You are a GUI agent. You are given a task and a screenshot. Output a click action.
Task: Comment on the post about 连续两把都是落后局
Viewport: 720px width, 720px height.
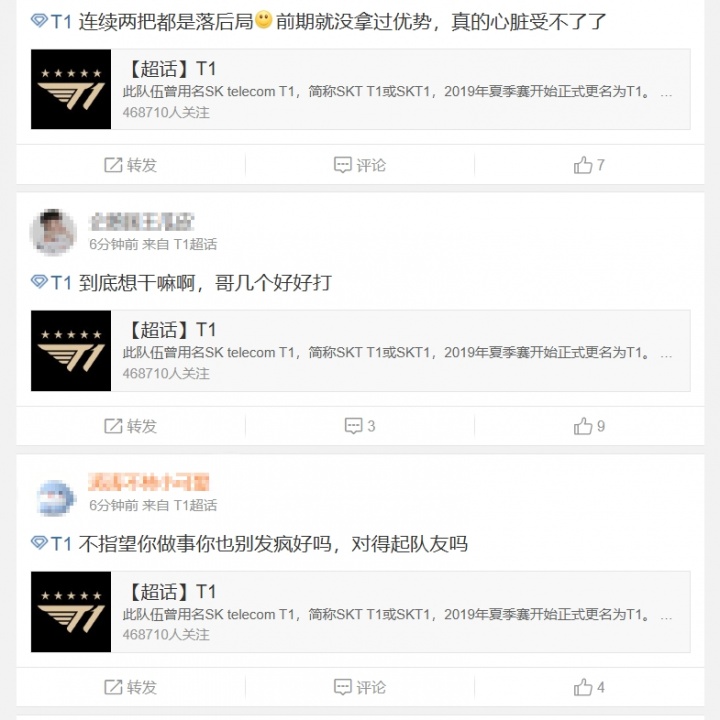click(x=360, y=165)
